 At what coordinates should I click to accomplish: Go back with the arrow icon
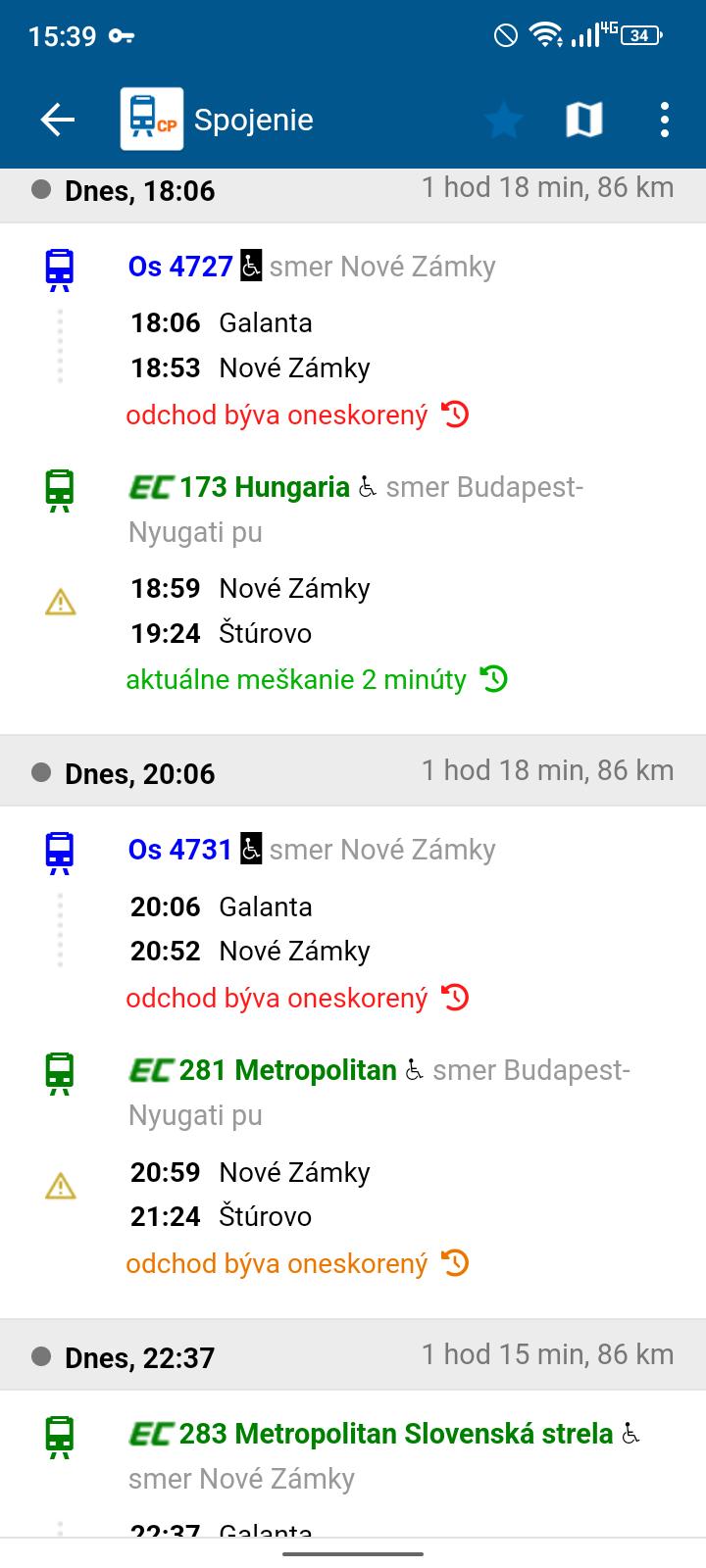click(58, 120)
